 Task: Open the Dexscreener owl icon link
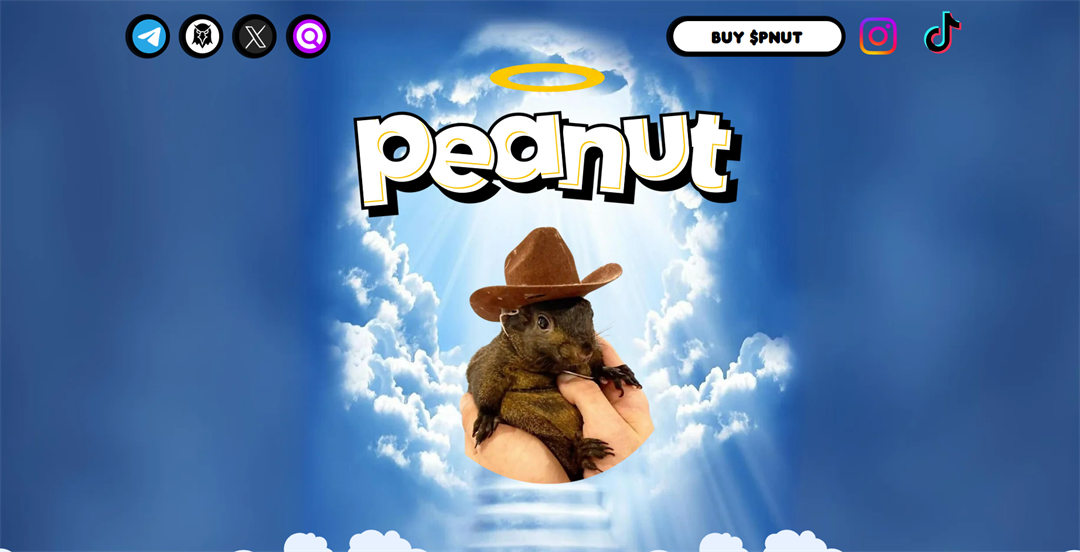201,37
